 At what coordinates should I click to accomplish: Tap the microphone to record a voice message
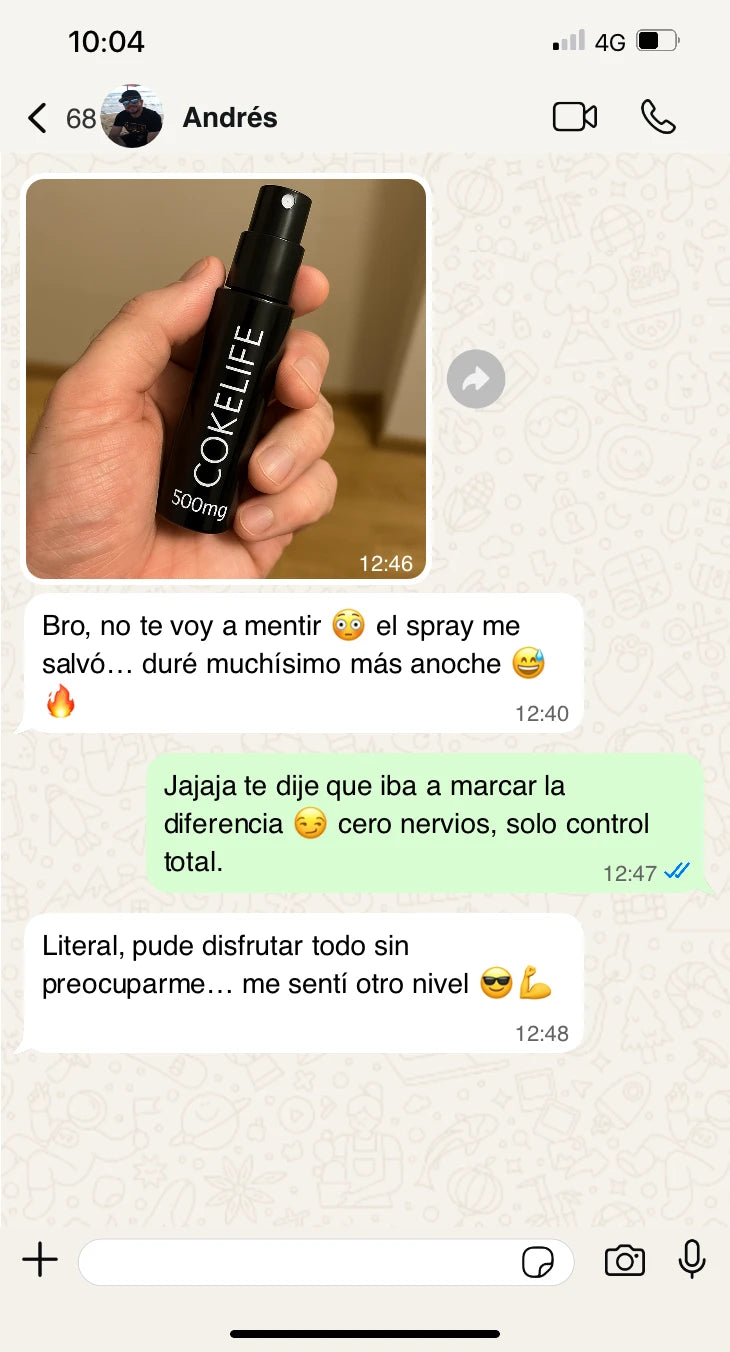(x=692, y=1260)
